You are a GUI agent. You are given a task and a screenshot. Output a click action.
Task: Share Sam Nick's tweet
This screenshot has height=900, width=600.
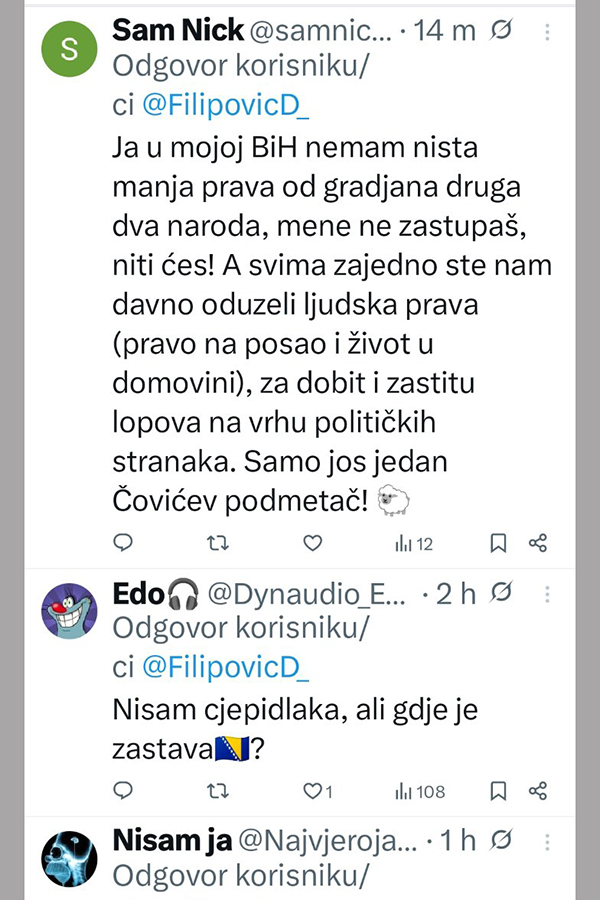click(538, 543)
